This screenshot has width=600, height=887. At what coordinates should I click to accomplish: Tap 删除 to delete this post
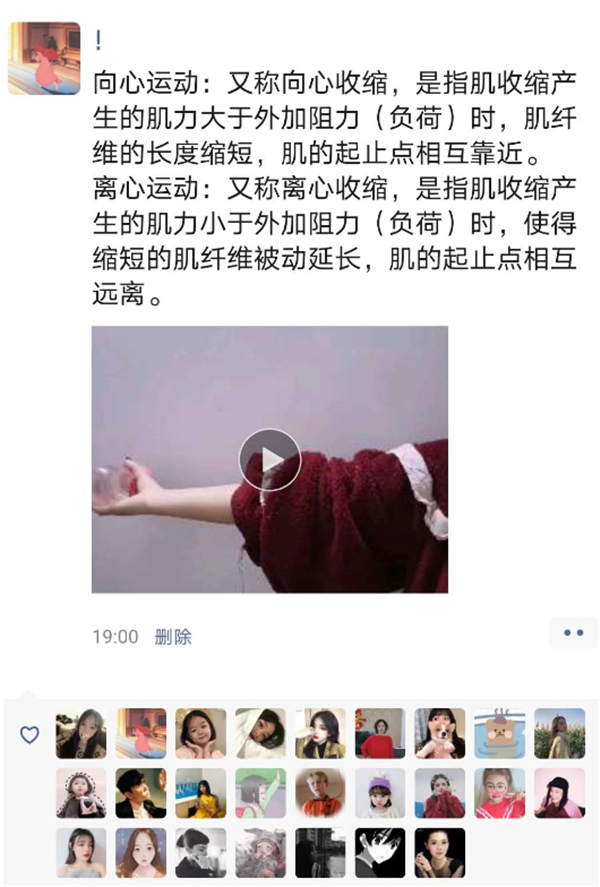pos(173,636)
